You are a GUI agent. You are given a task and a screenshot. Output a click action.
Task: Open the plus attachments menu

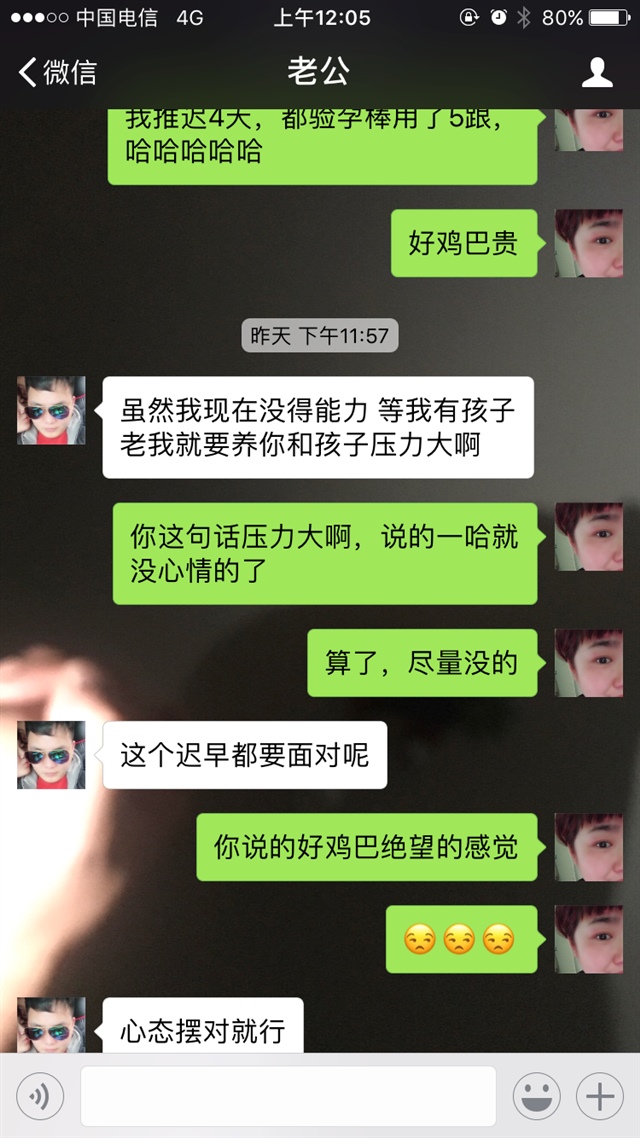pos(600,1097)
